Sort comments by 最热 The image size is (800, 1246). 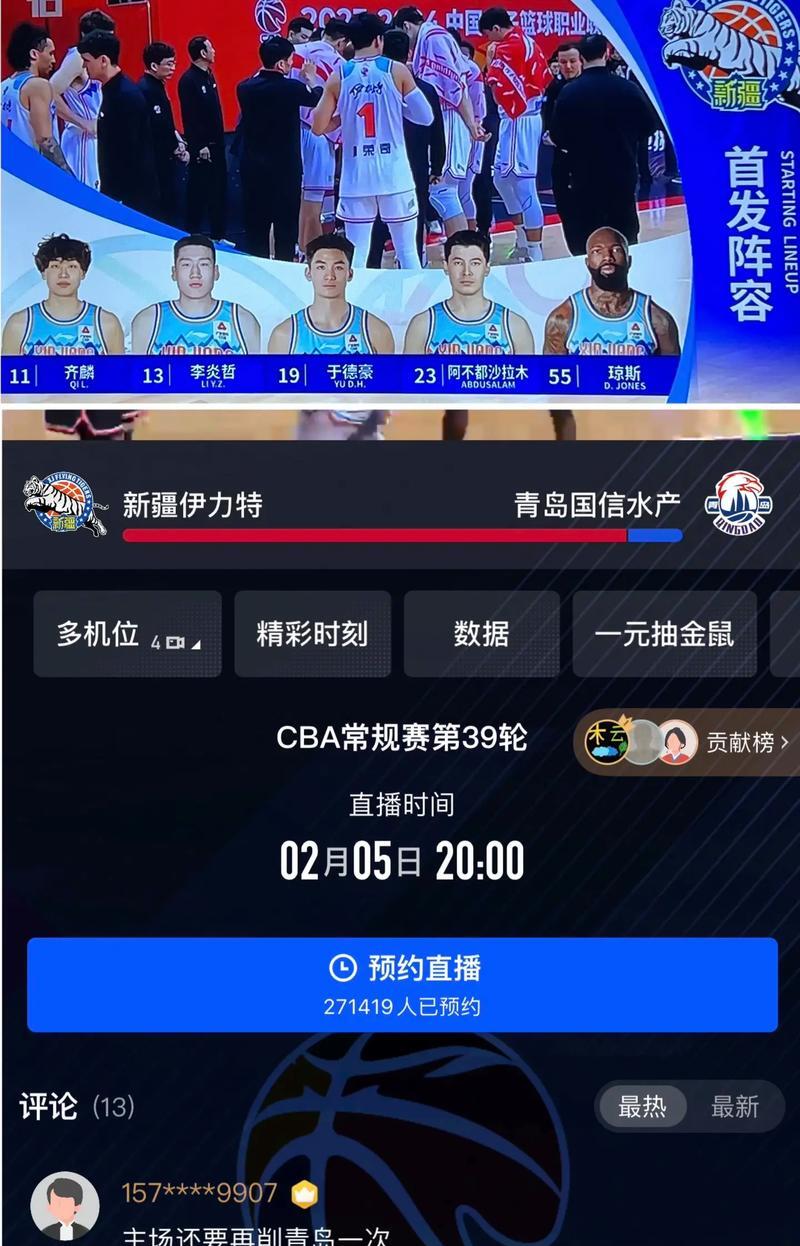pyautogui.click(x=642, y=1107)
